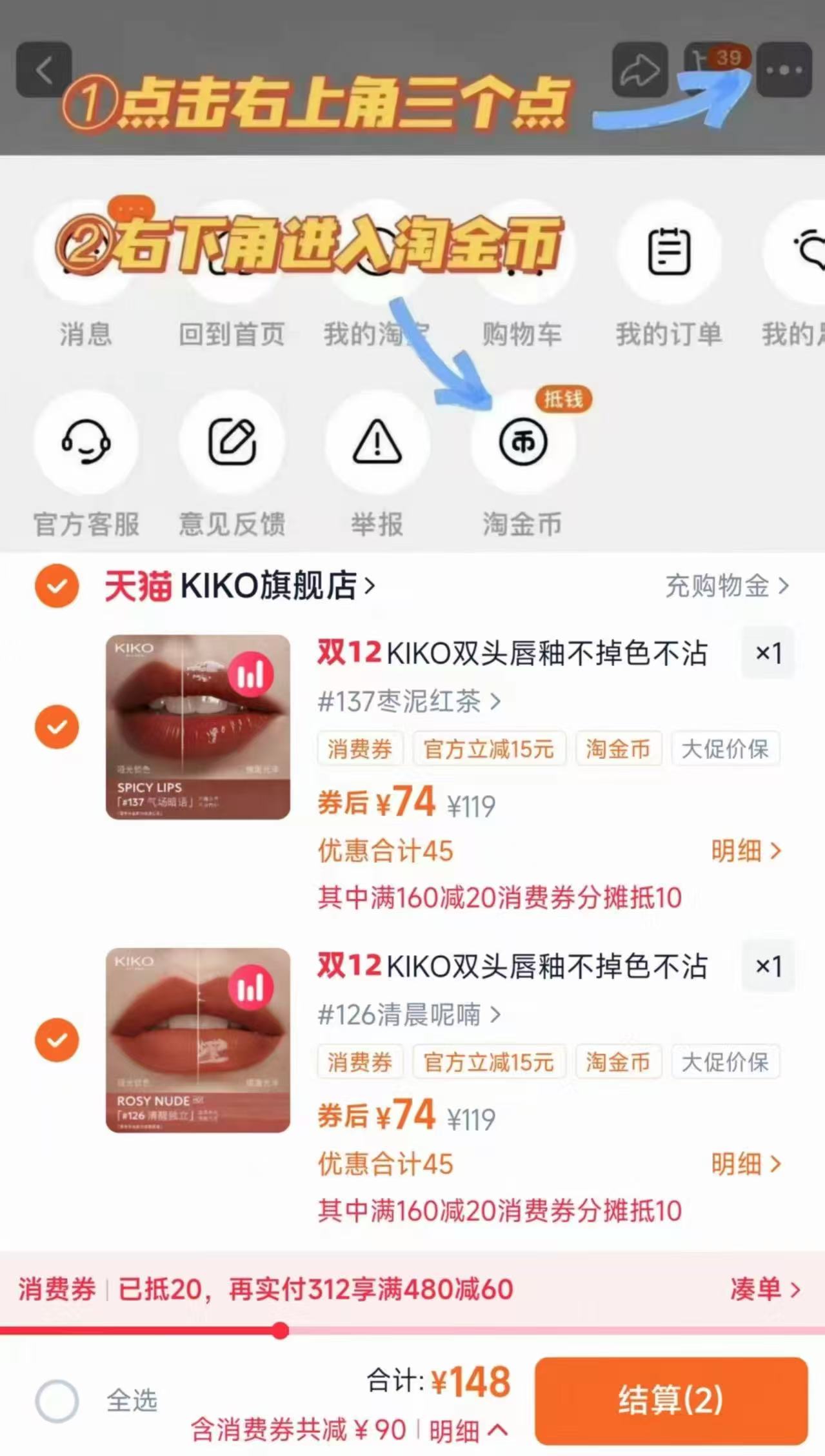View 我的订单 orders icon
The height and width of the screenshot is (1456, 825).
[x=668, y=253]
